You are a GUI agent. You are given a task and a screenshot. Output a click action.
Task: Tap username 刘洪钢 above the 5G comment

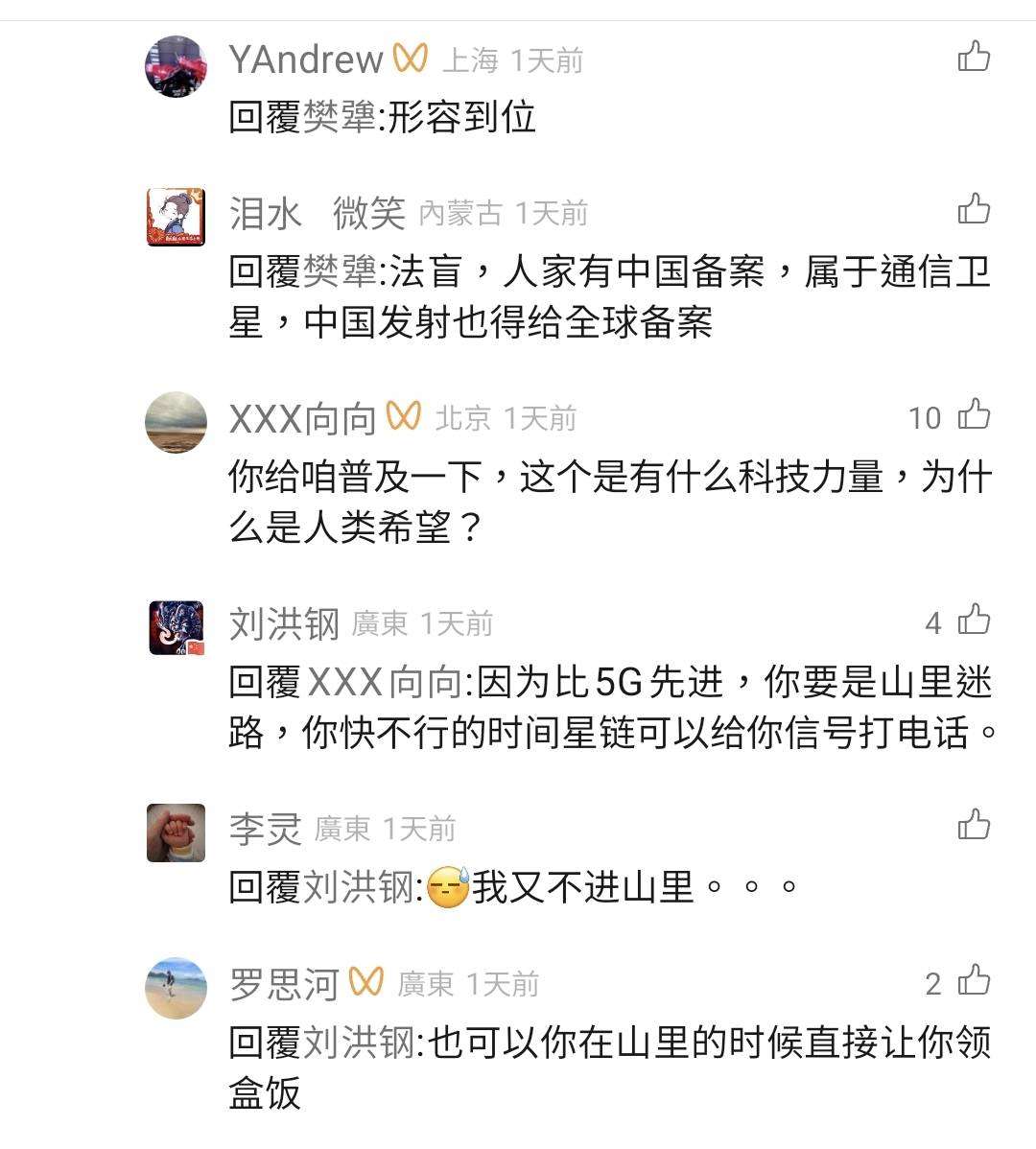284,624
